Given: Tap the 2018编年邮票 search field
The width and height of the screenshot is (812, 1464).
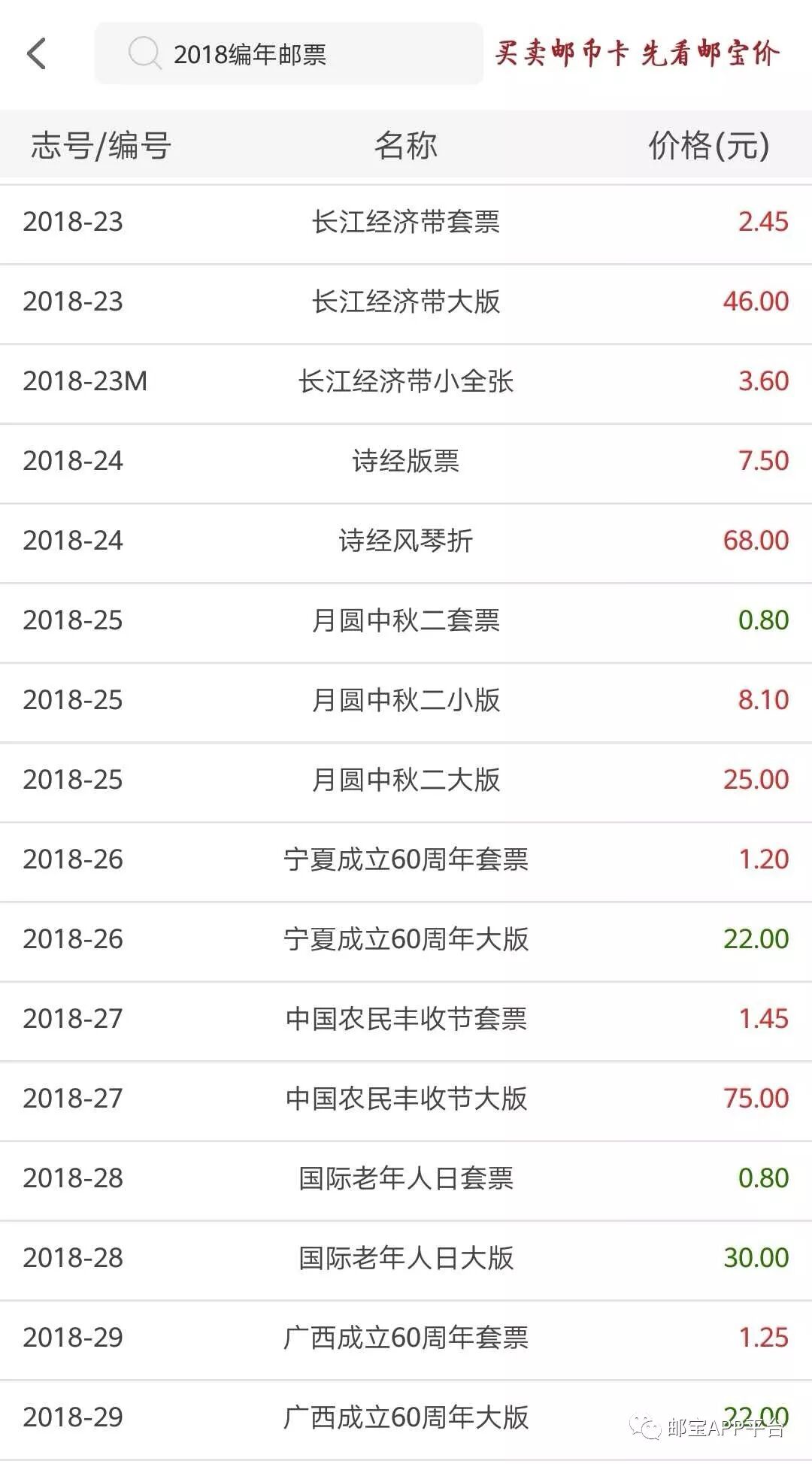Looking at the screenshot, I should point(289,53).
